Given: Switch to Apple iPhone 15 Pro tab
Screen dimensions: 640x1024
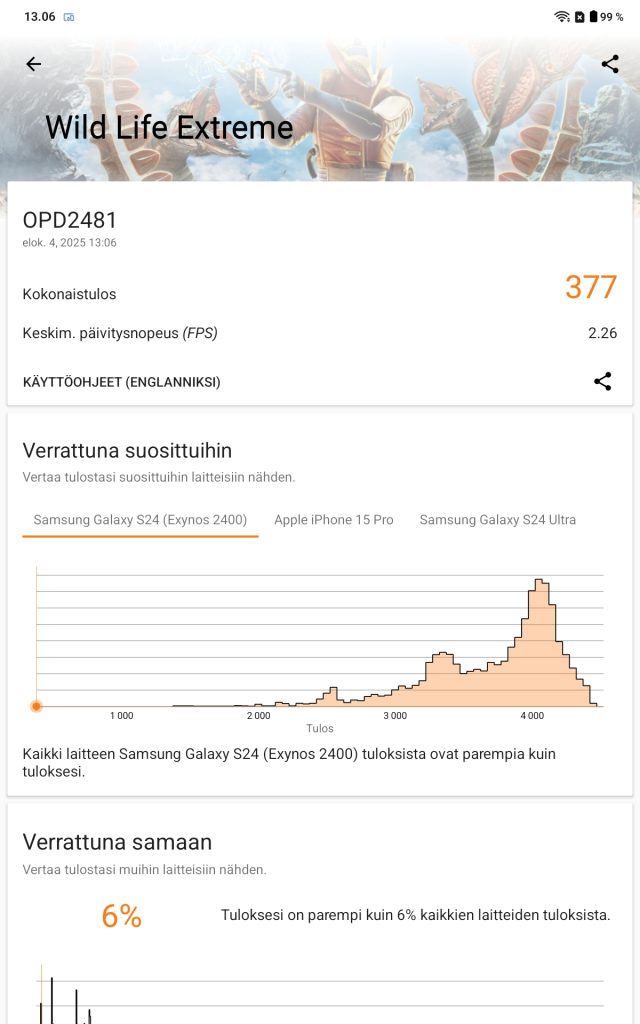Looking at the screenshot, I should pos(334,520).
